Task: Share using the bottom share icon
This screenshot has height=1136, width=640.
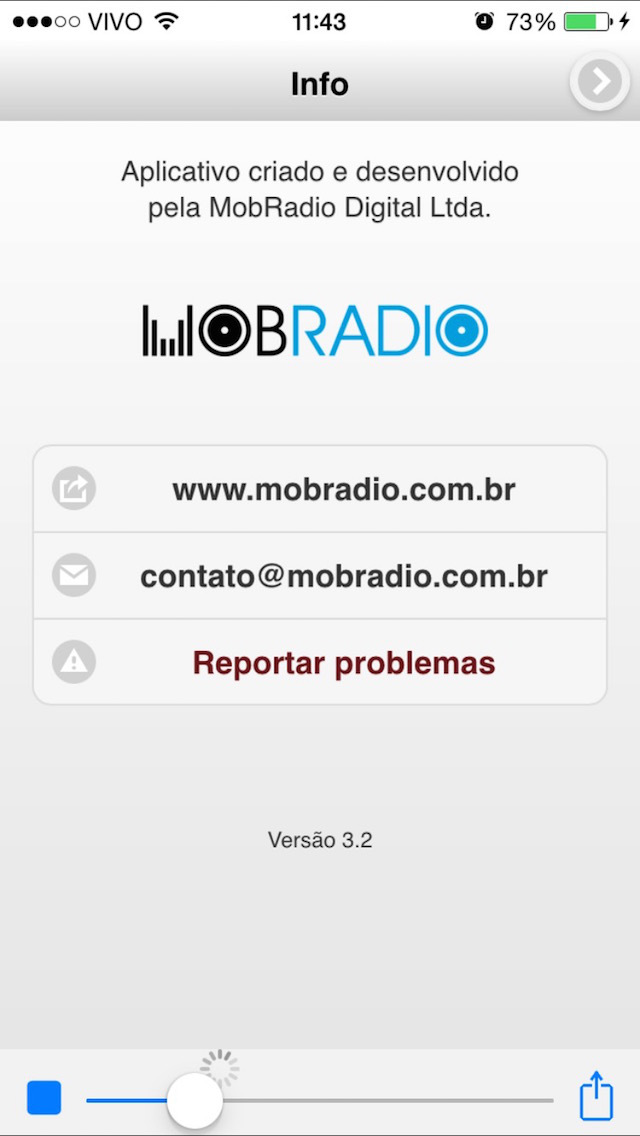Action: pyautogui.click(x=597, y=1096)
